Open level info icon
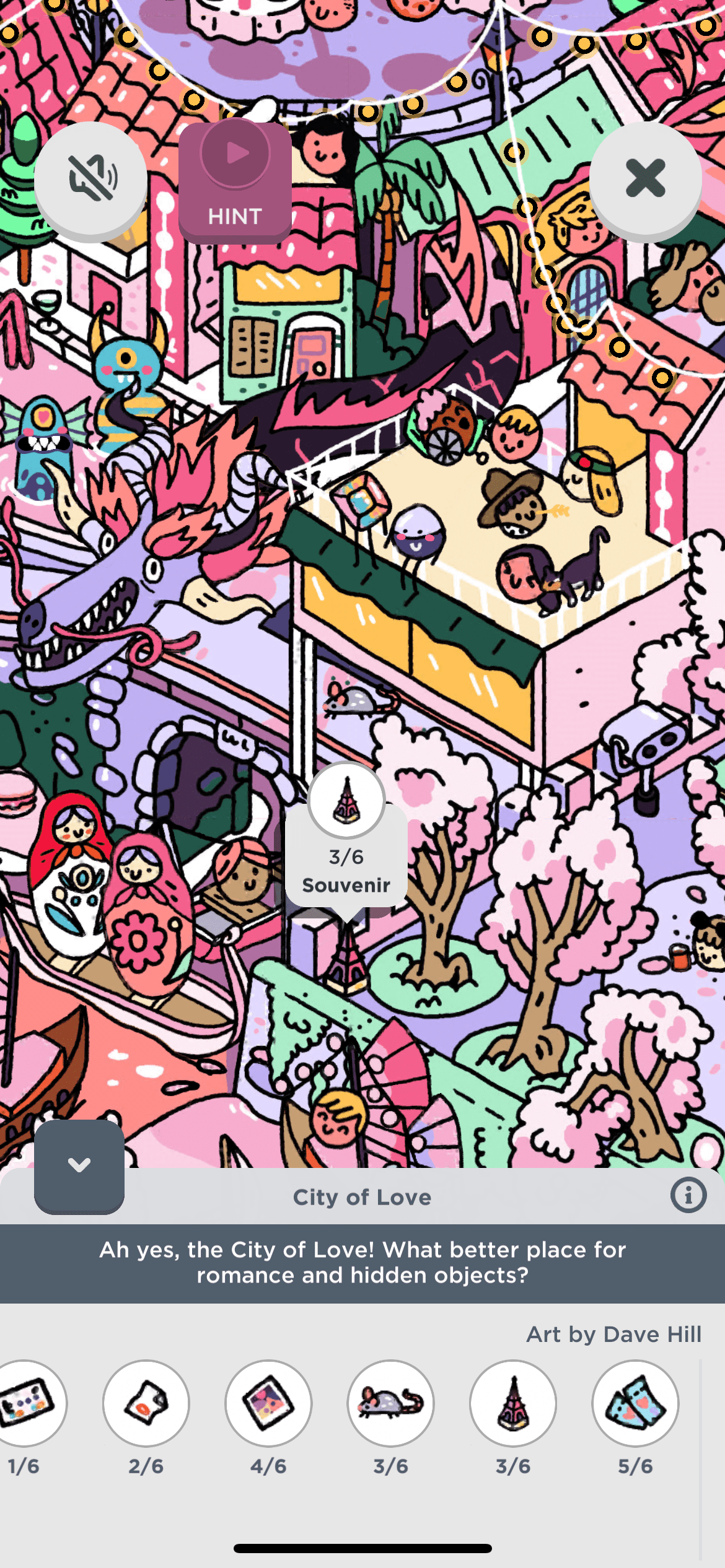 [688, 1195]
